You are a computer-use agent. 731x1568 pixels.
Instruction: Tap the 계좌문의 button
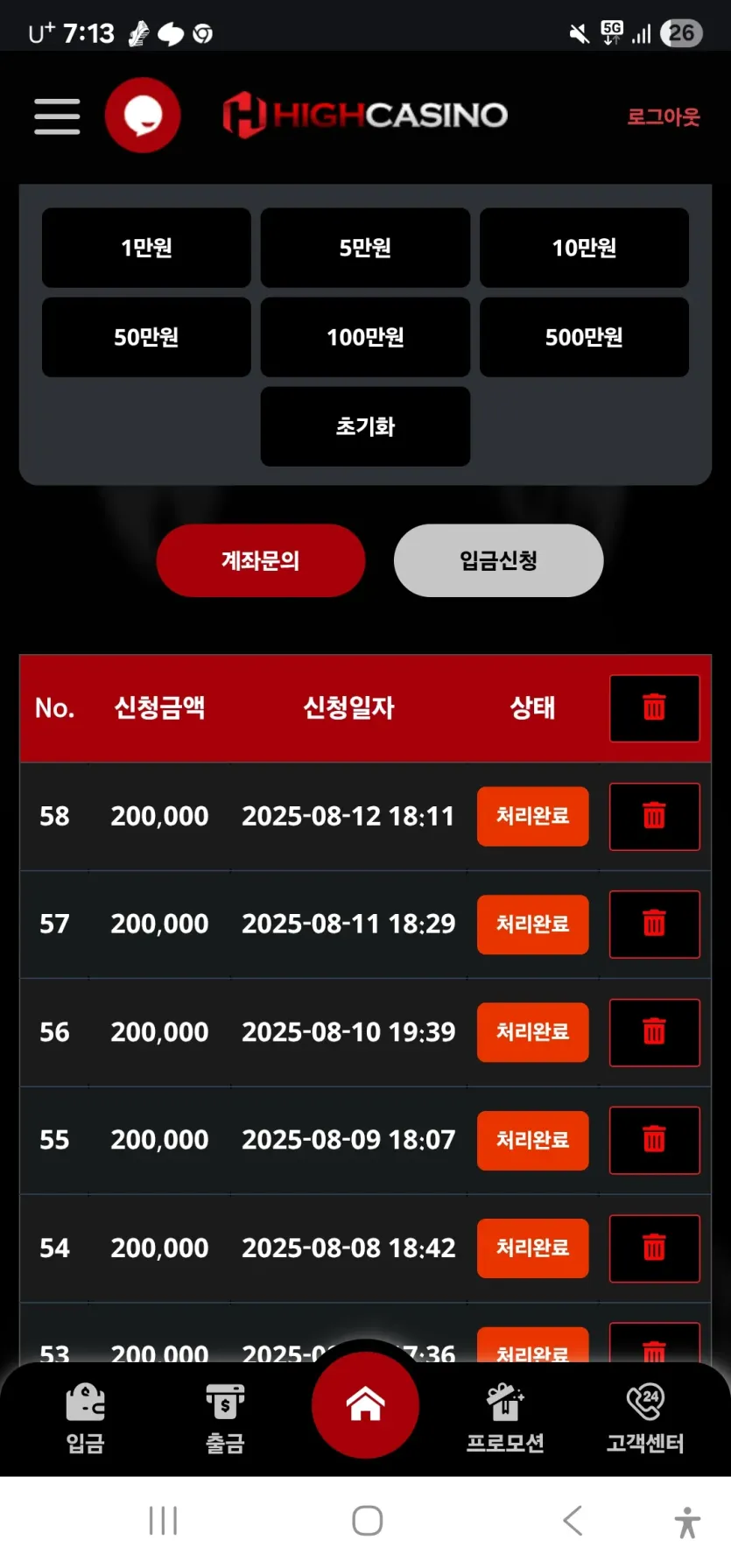(260, 560)
